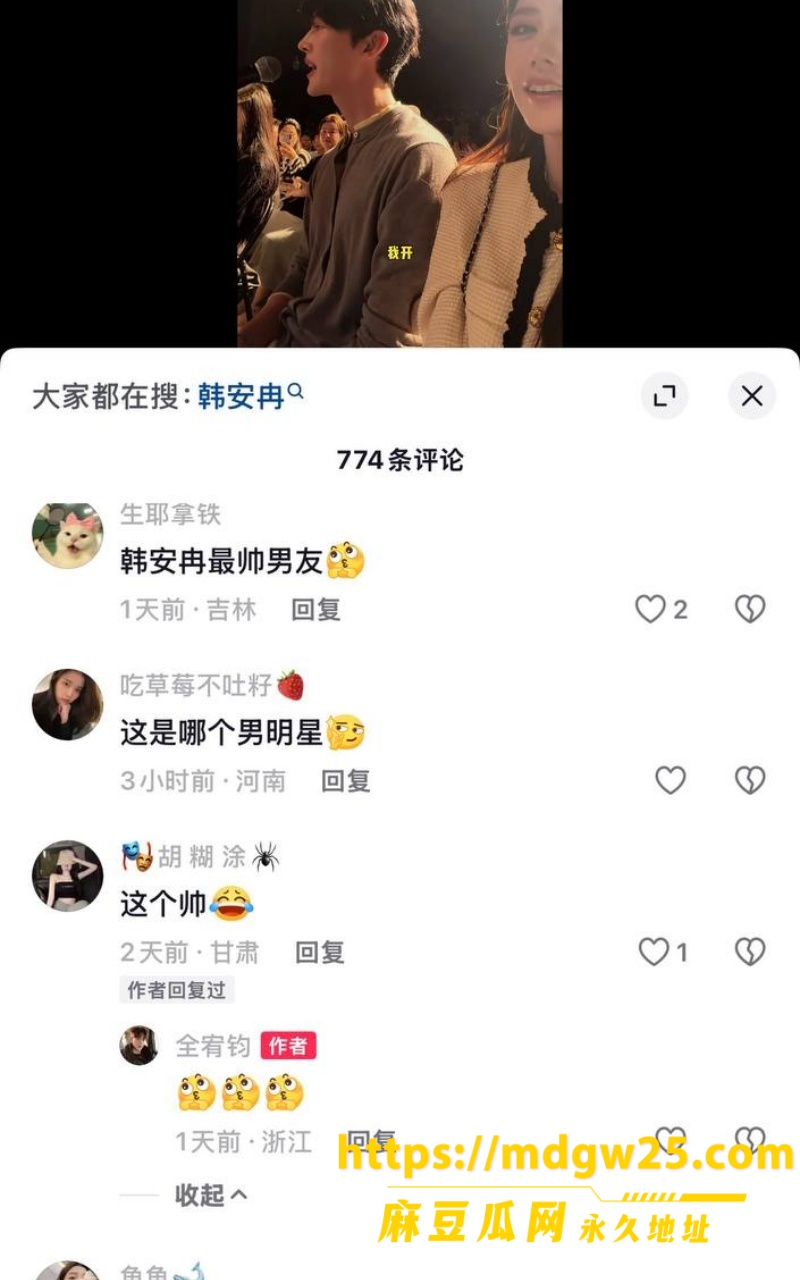Screen dimensions: 800x1280
Task: Reply to 生耶拿铁's comment
Action: (316, 609)
